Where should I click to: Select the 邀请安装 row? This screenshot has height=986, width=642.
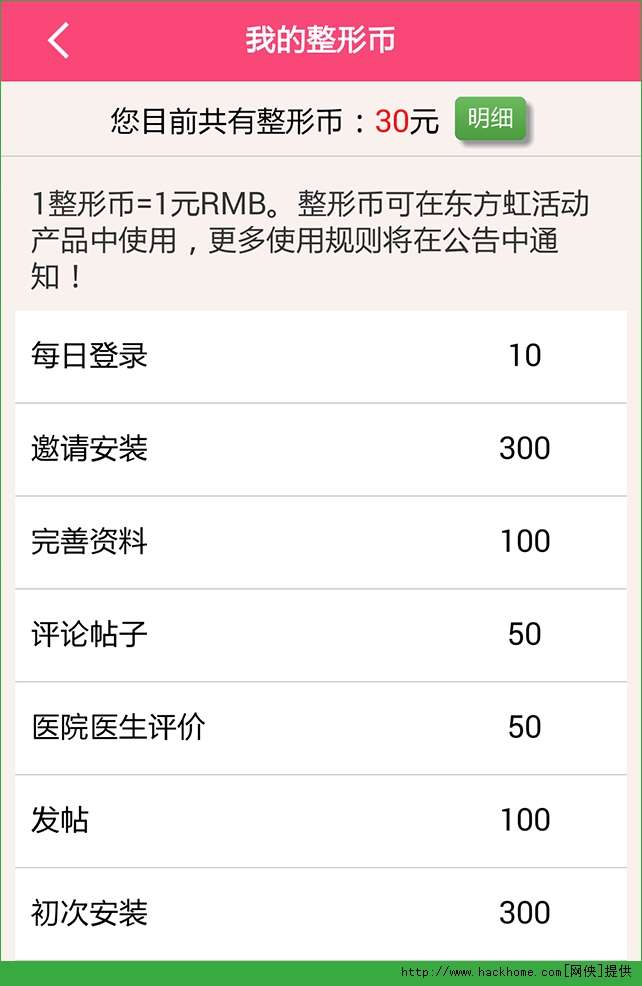pyautogui.click(x=321, y=450)
